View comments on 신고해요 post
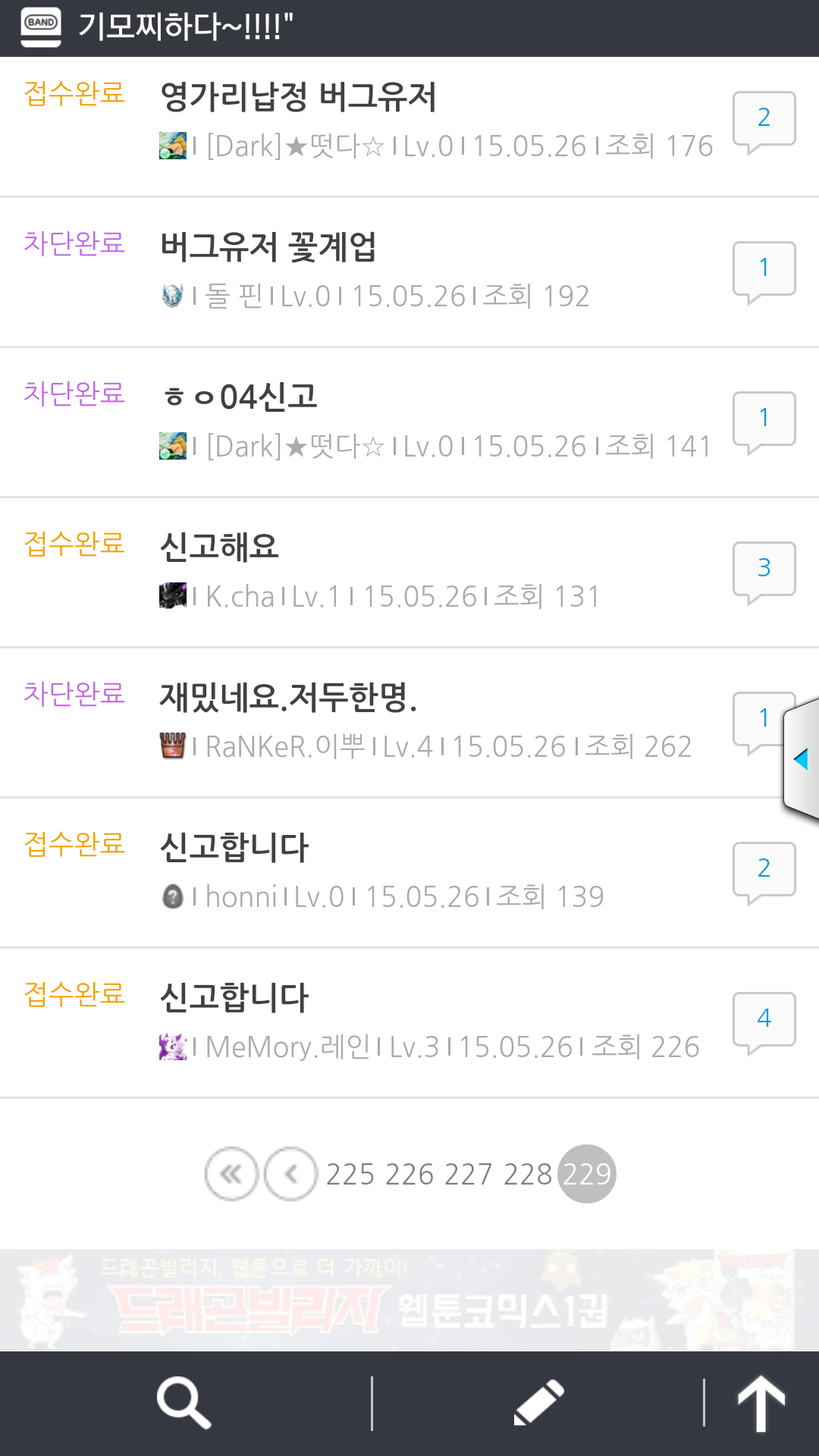This screenshot has height=1456, width=819. pos(764,570)
